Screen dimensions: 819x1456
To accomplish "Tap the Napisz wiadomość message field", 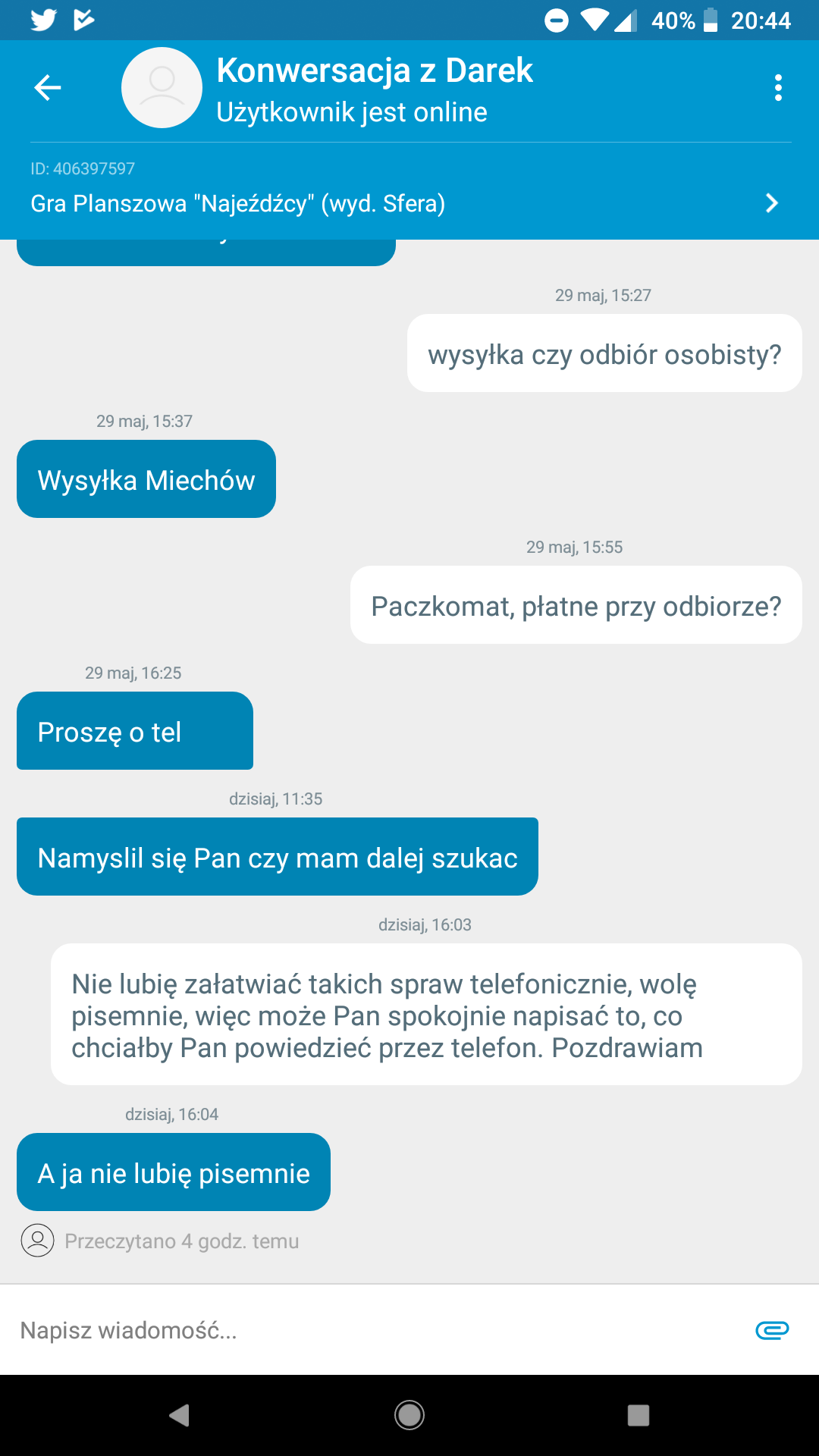I will 372,1330.
